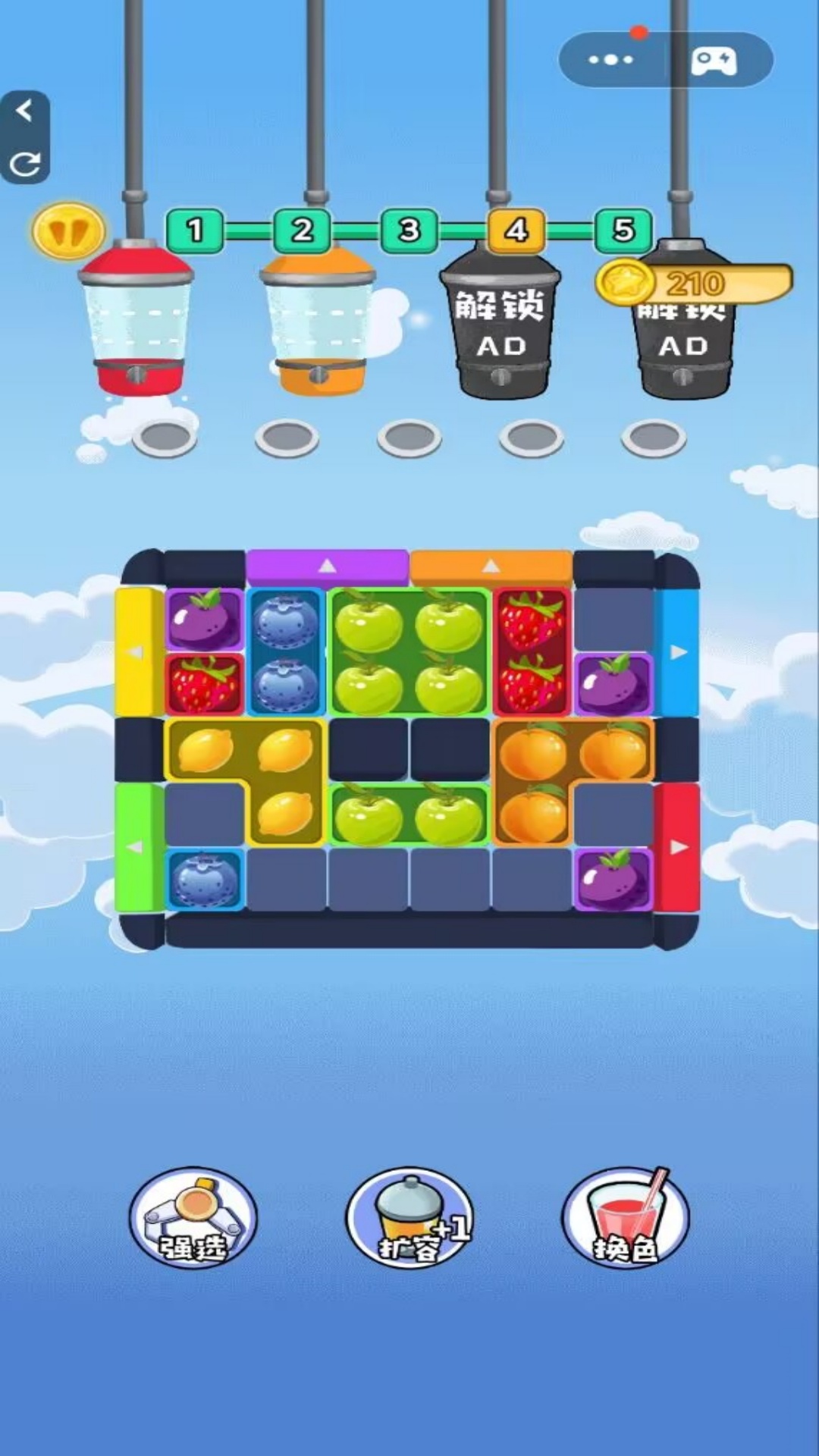This screenshot has width=819, height=1456.
Task: Open the 210 star coin counter
Action: coord(694,284)
